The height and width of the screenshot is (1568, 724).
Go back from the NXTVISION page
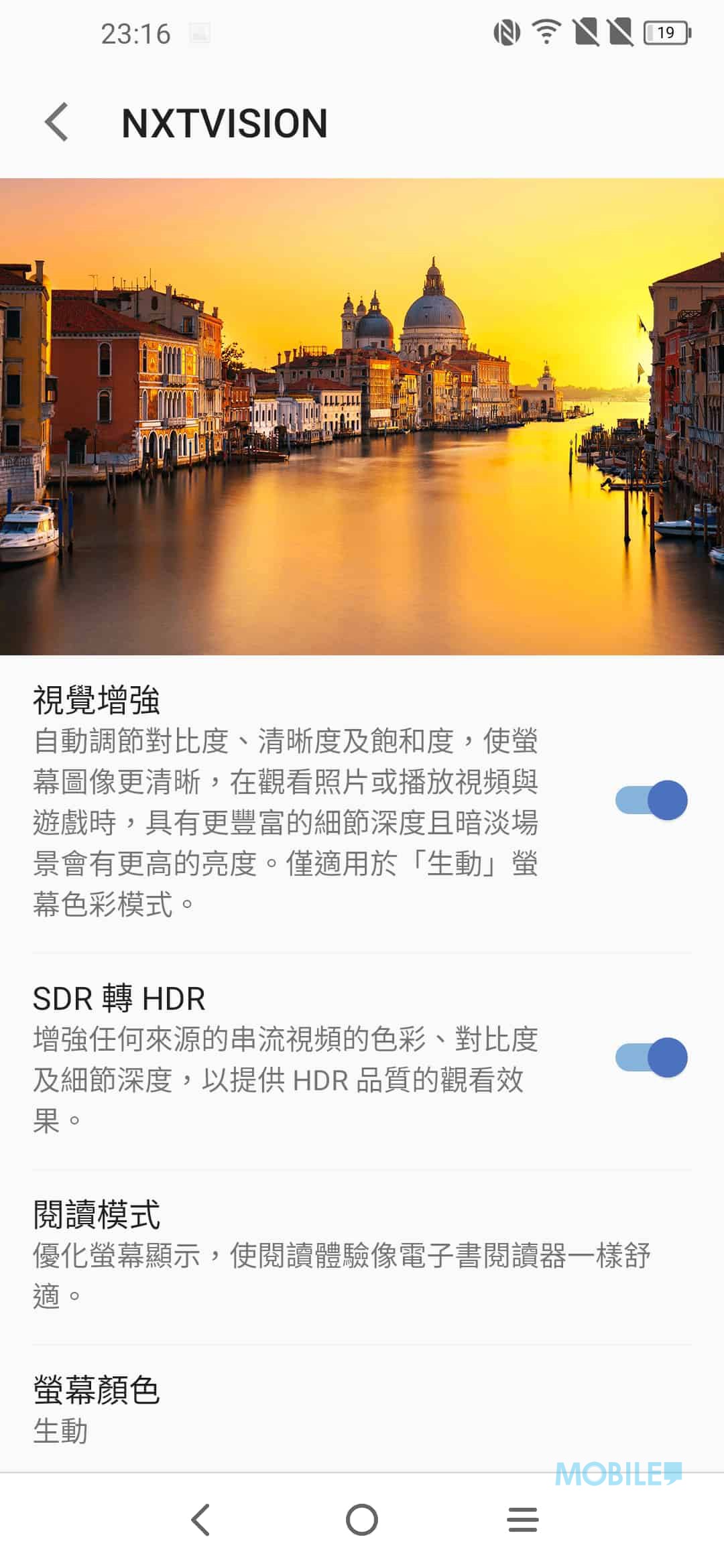(57, 123)
